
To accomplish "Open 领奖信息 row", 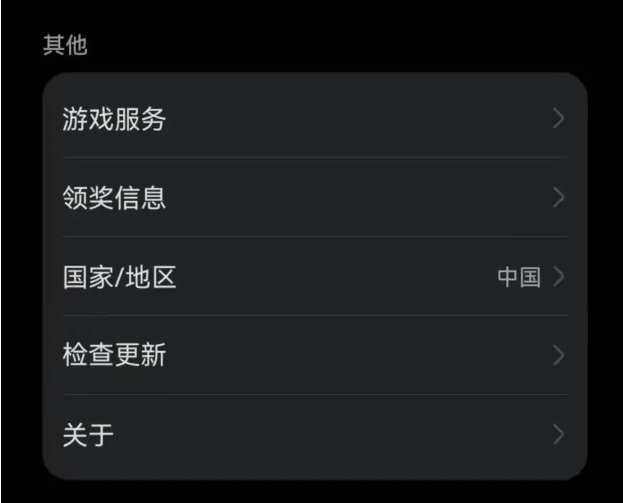I will point(314,198).
